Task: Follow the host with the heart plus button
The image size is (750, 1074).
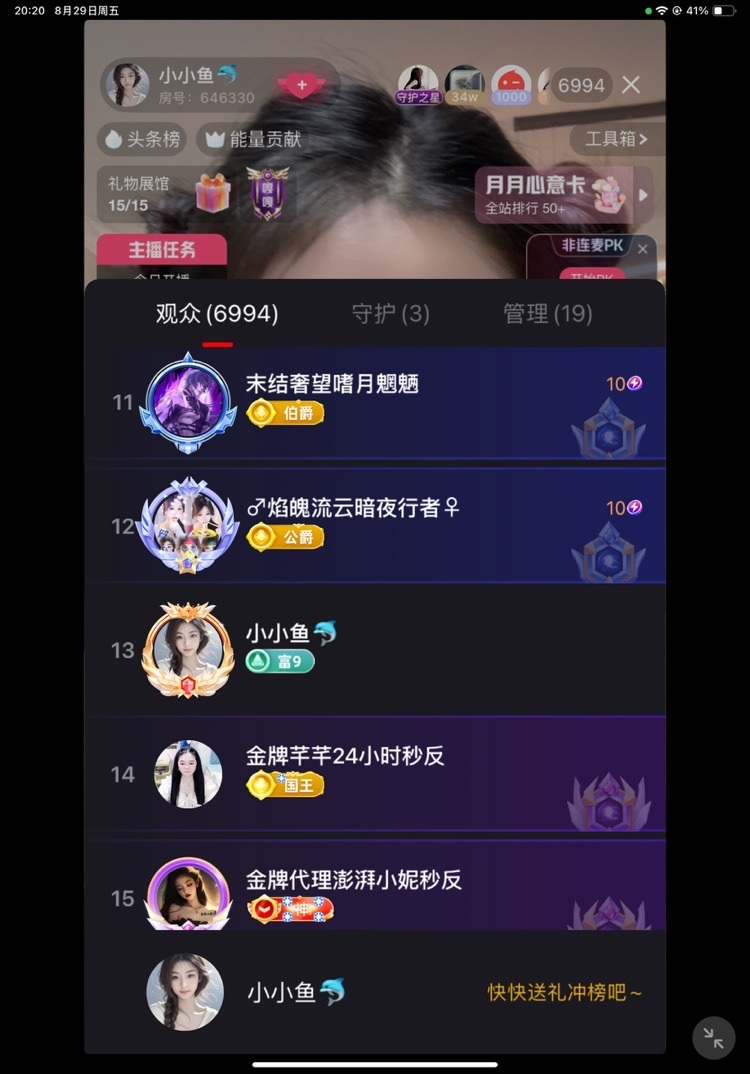Action: 301,84
